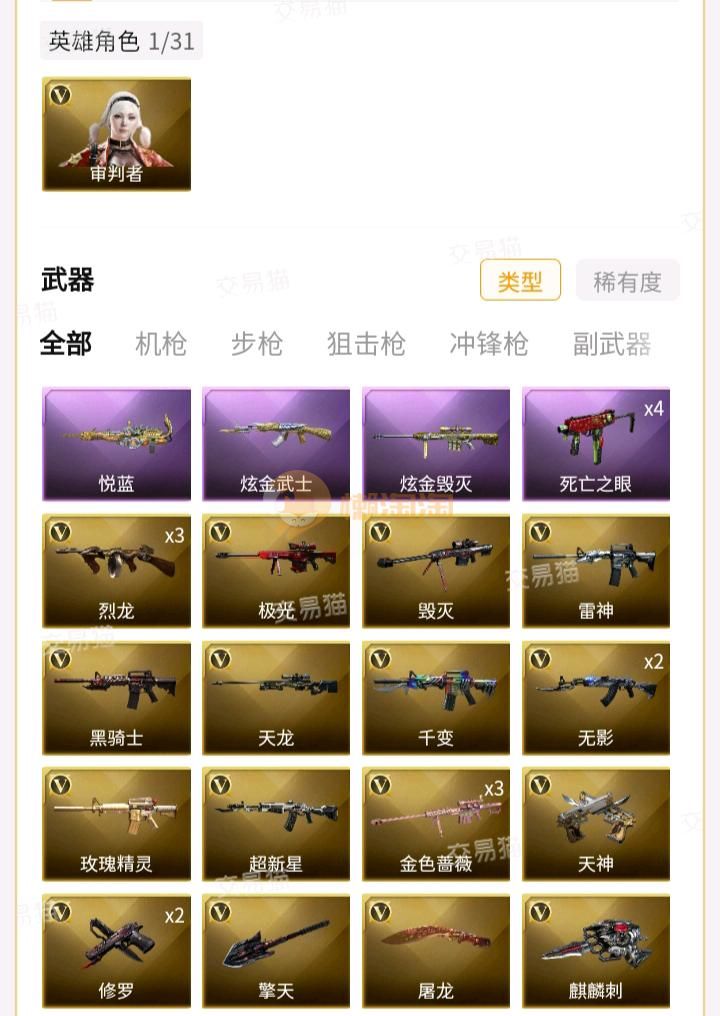Tap the 千变 weapon card
720x1016 pixels.
pyautogui.click(x=436, y=698)
